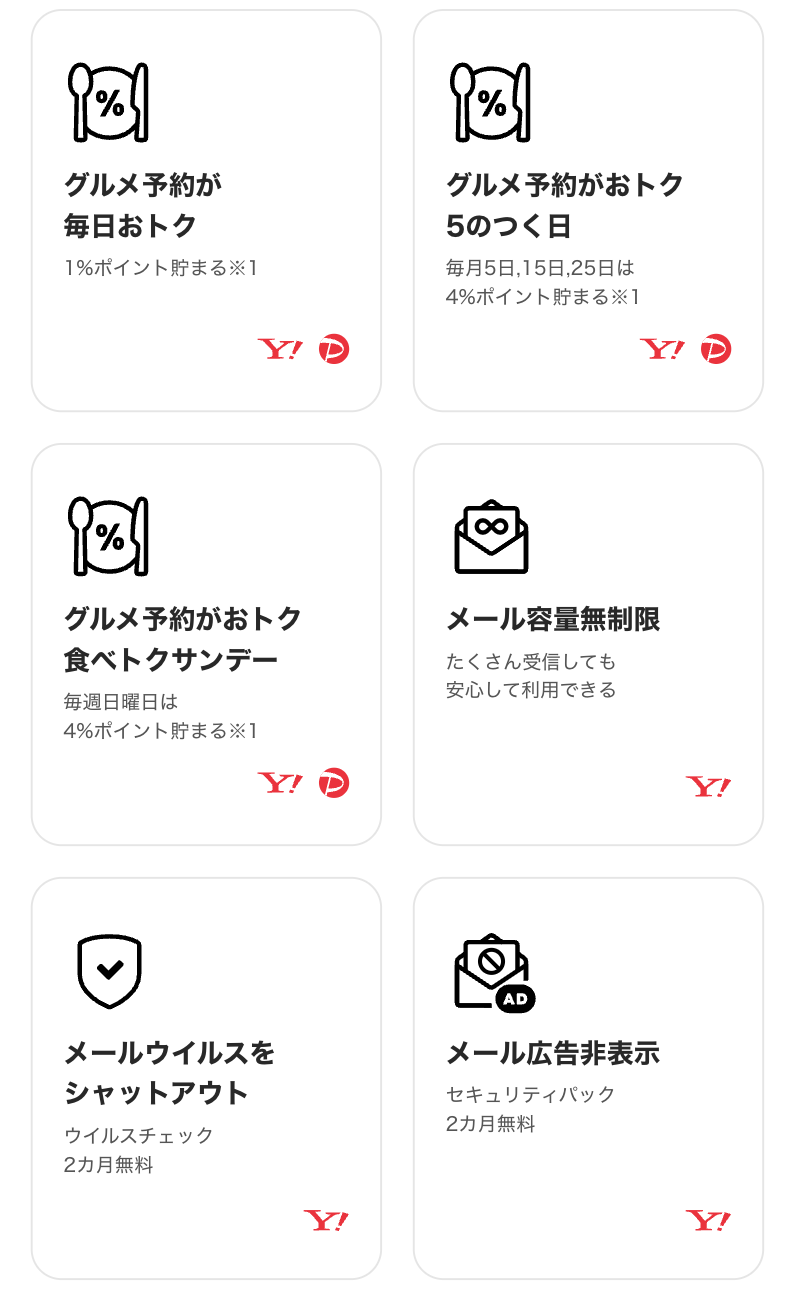This screenshot has width=794, height=1302.
Task: Open the グルメ予約が毎日おトク card
Action: [206, 211]
